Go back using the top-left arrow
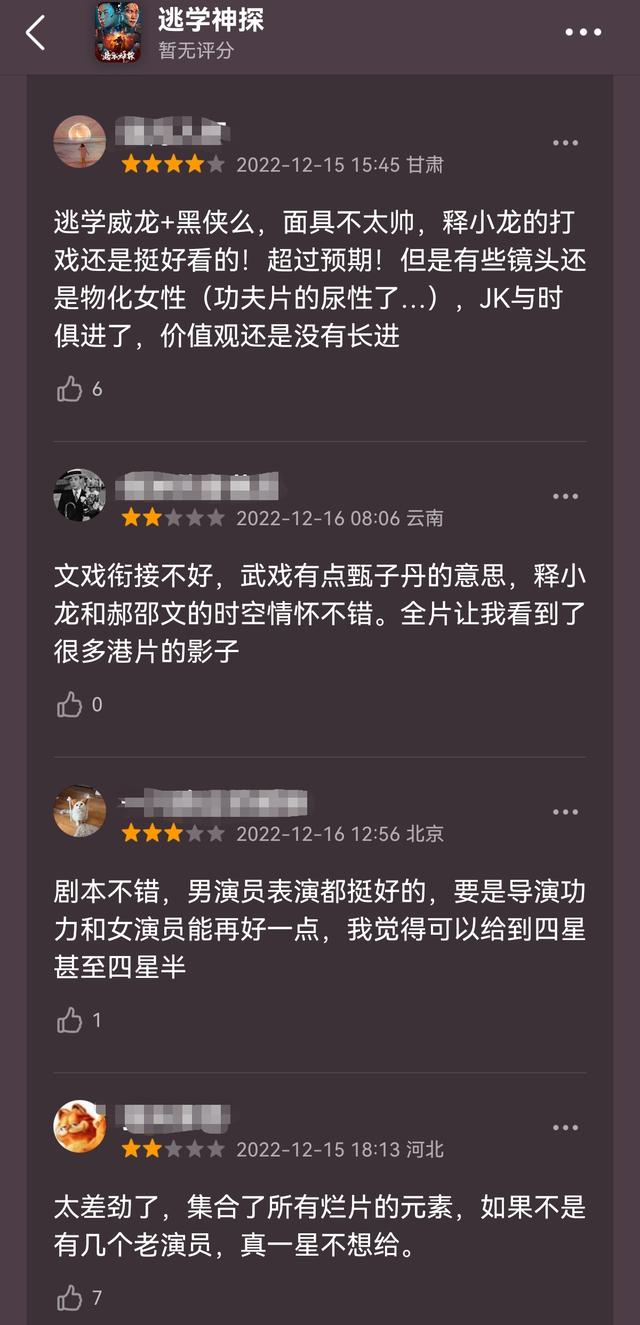640x1325 pixels. [x=36, y=33]
